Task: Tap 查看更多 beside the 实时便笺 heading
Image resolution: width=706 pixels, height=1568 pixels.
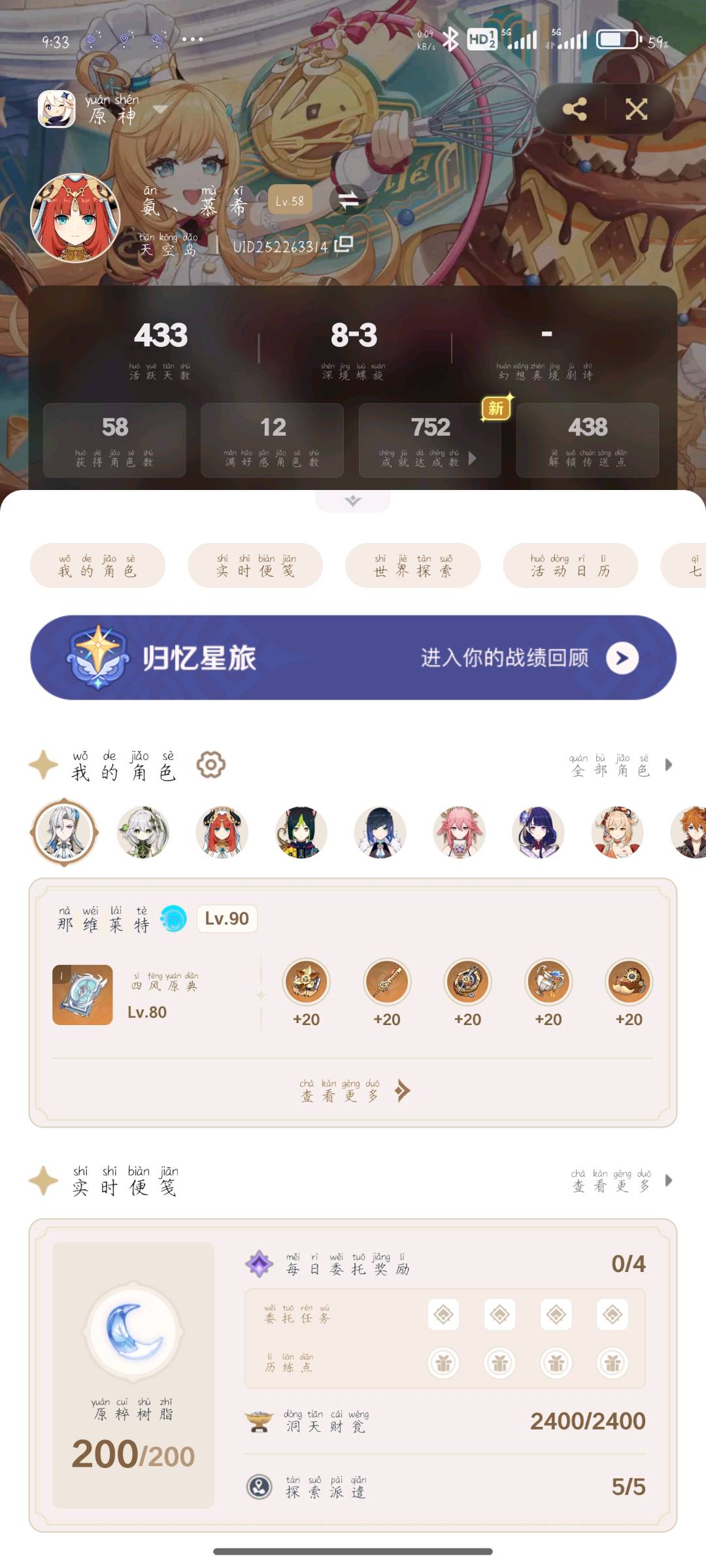Action: point(621,1181)
